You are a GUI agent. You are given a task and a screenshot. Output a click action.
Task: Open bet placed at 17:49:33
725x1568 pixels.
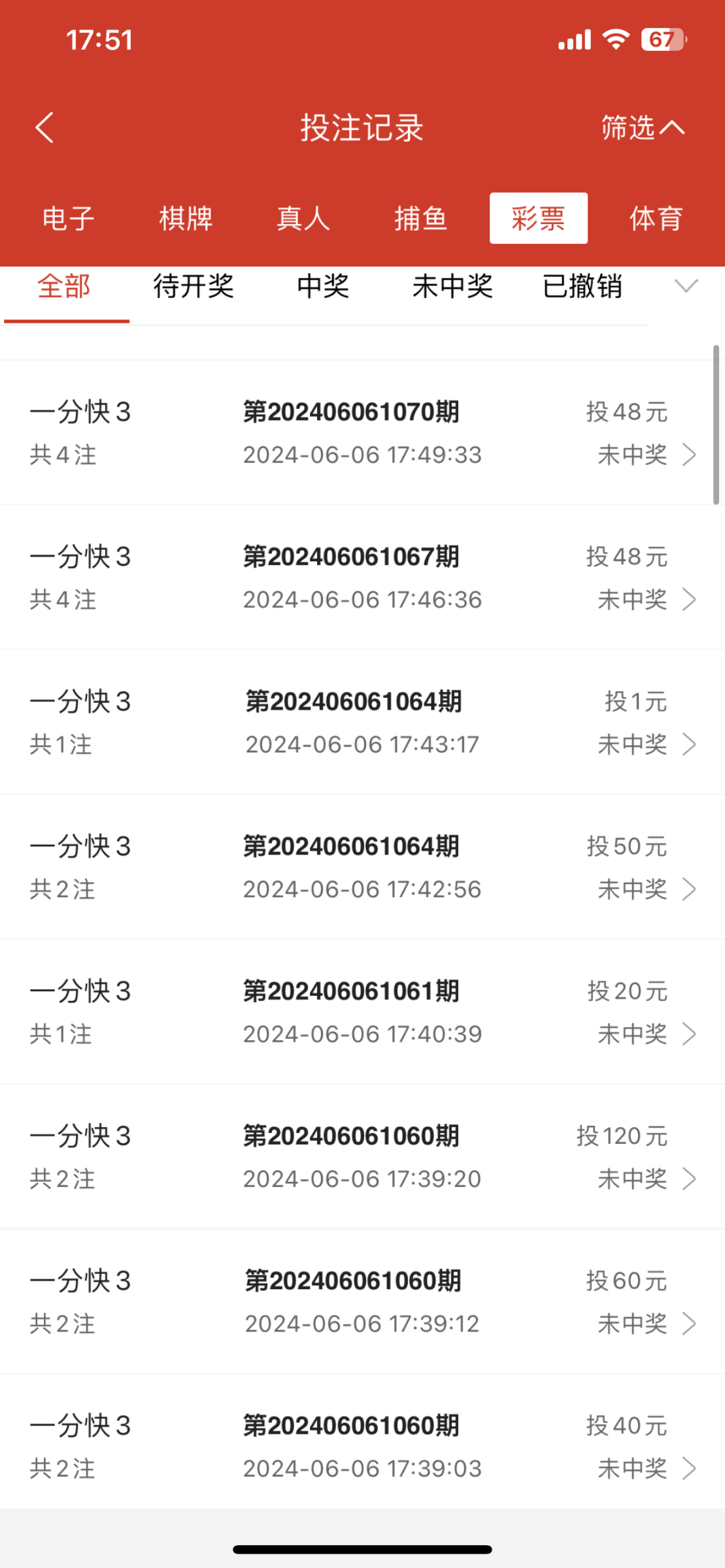coord(362,433)
